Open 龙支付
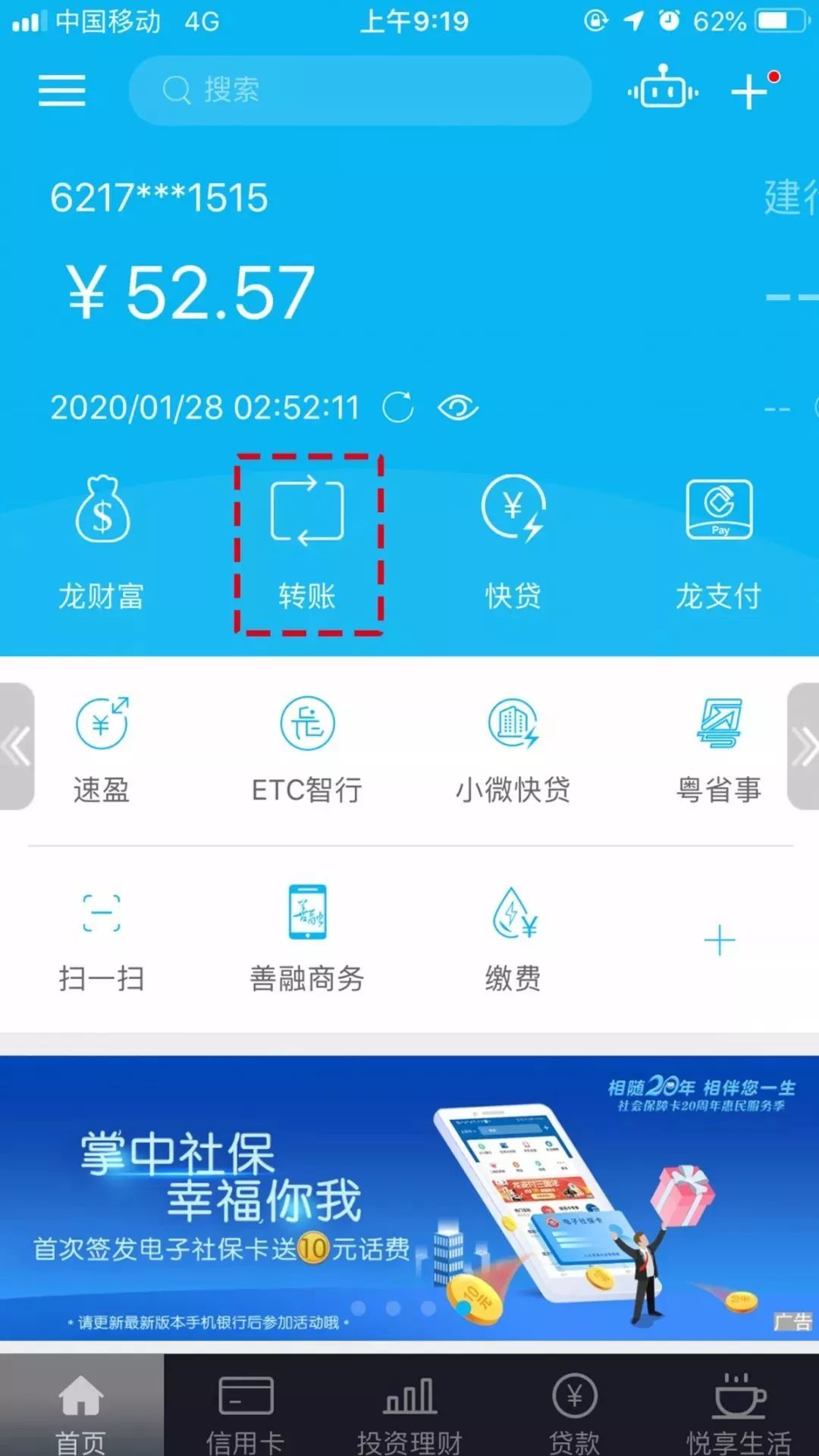The width and height of the screenshot is (819, 1456). 719,543
